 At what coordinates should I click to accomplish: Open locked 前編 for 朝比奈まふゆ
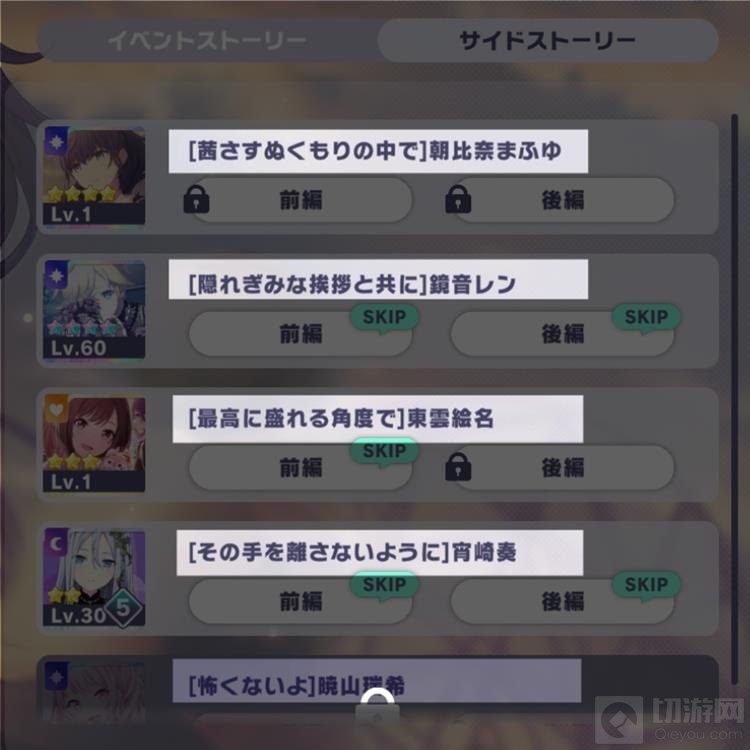tap(300, 200)
